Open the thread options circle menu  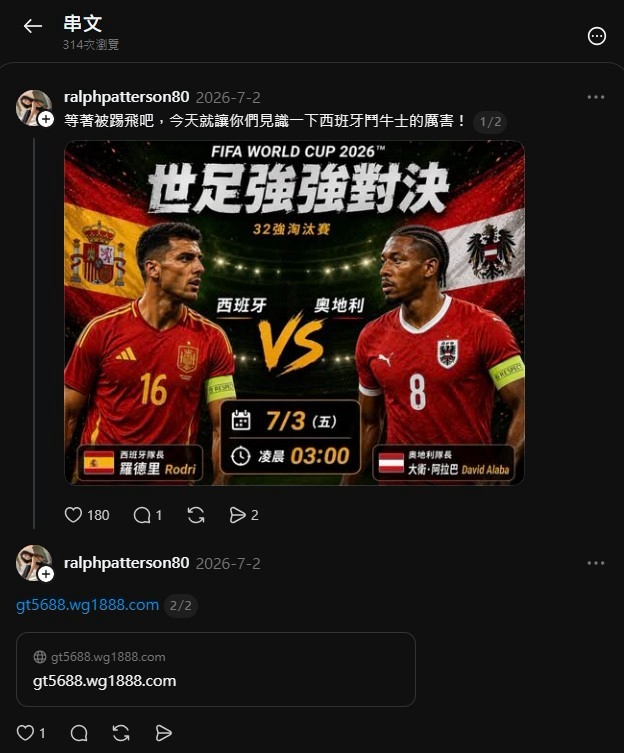[x=597, y=36]
